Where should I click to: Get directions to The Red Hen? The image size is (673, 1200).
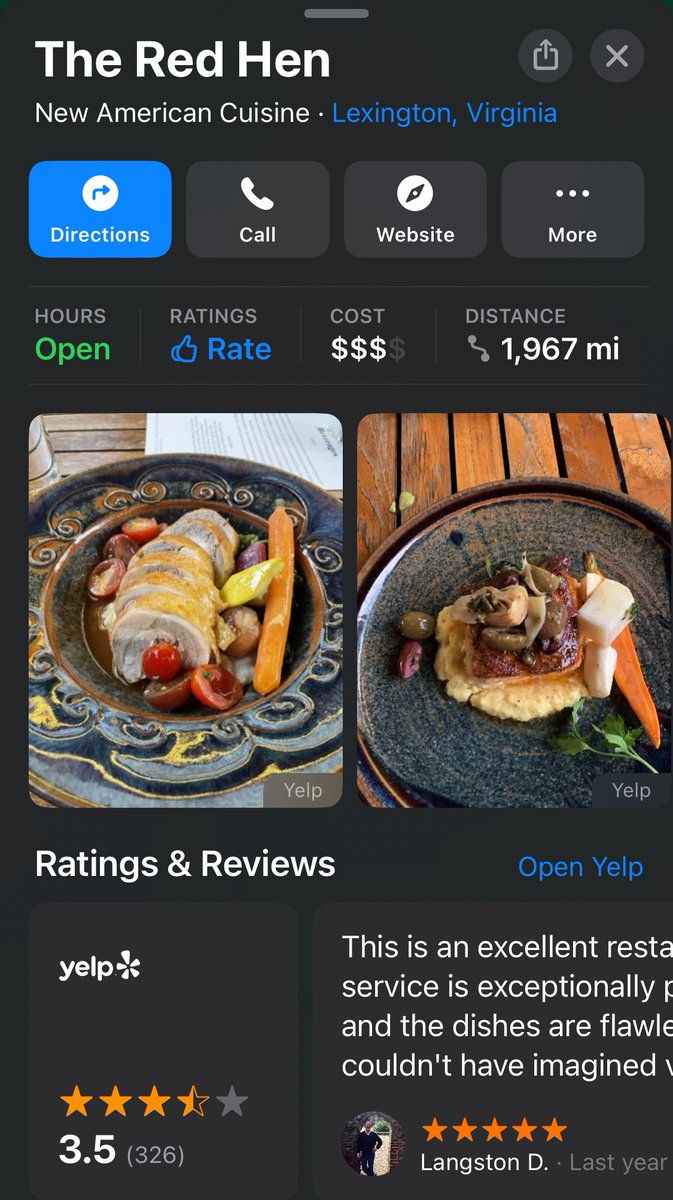(x=100, y=209)
